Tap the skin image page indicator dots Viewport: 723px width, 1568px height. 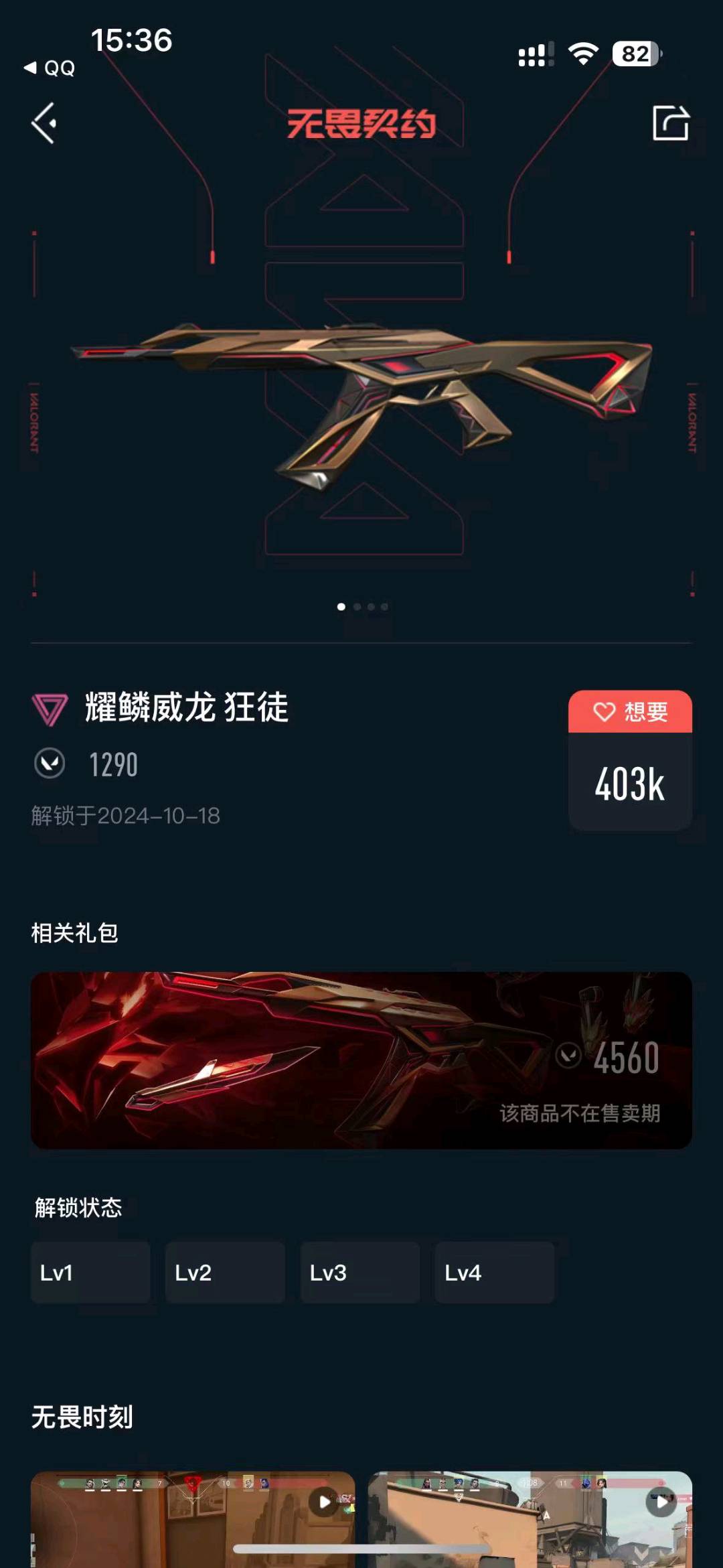point(362,607)
